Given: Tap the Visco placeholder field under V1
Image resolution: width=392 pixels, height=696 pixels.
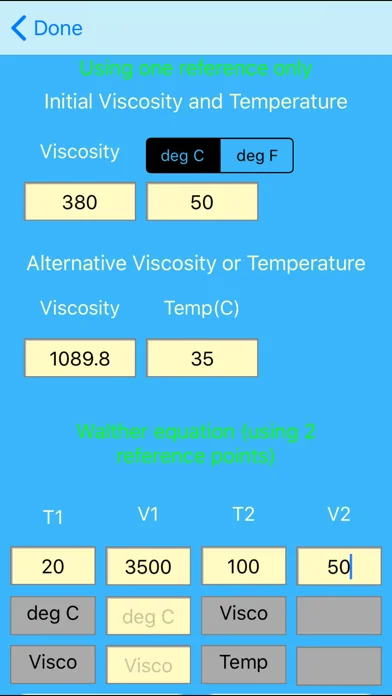Looking at the screenshot, I should coord(148,665).
